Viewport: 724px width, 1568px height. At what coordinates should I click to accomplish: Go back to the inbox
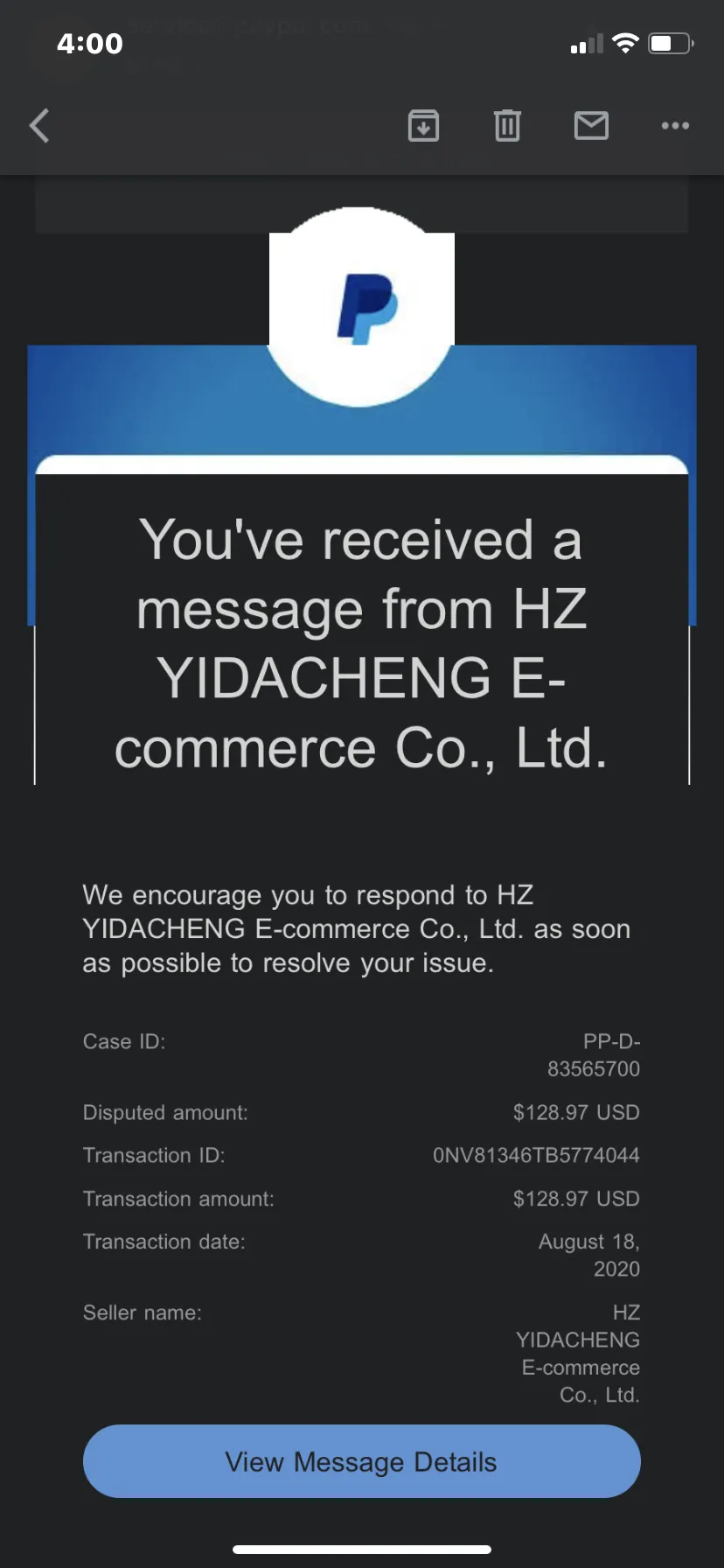coord(39,126)
